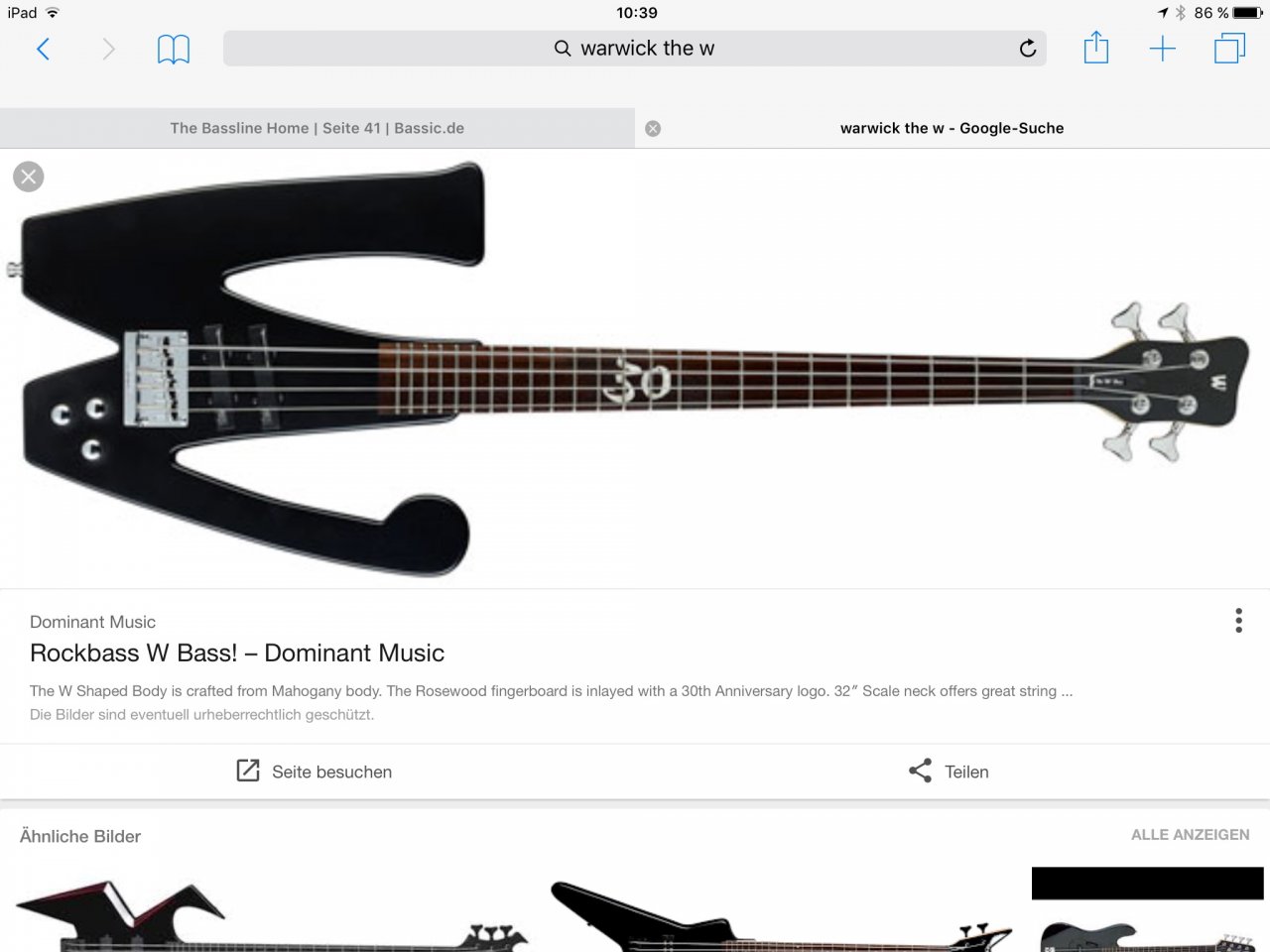Switch to The Bassline Home tab
The image size is (1270, 952).
pyautogui.click(x=317, y=128)
